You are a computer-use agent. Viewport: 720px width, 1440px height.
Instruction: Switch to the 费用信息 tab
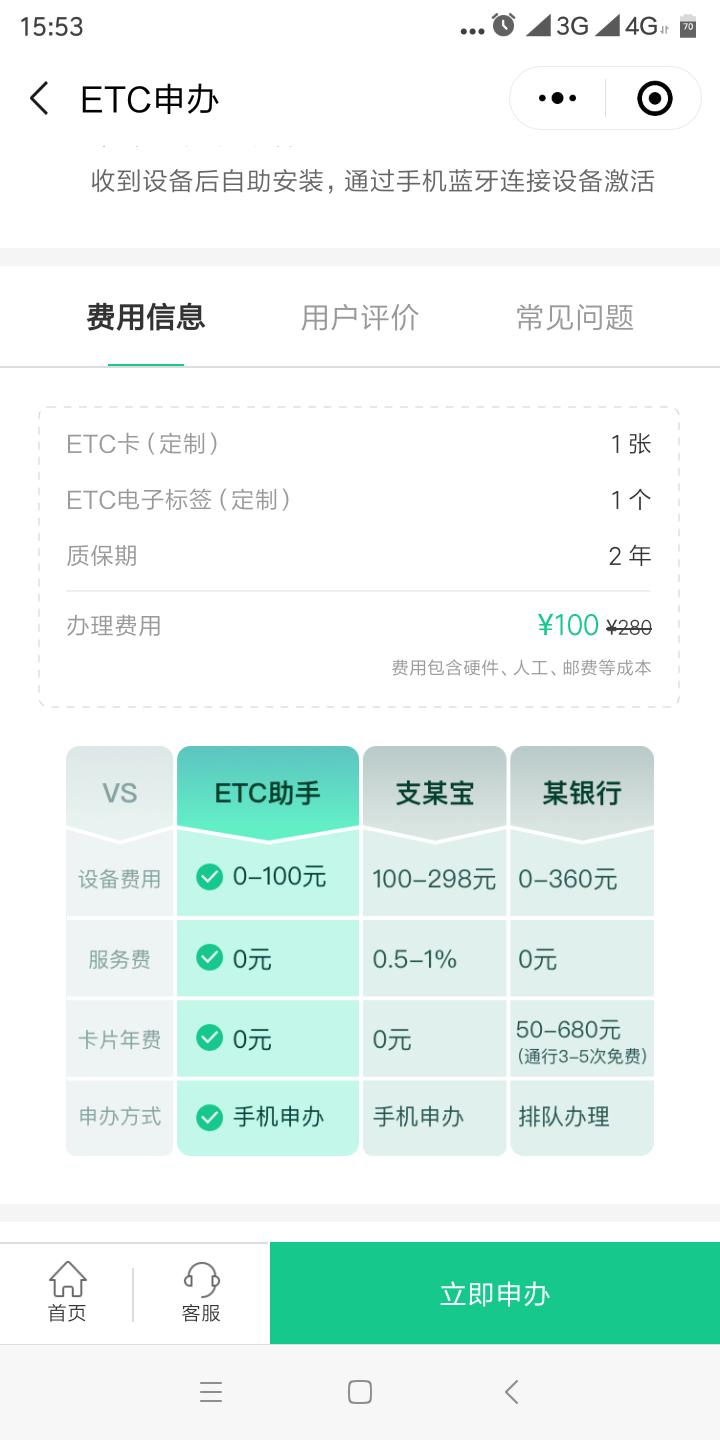pos(145,317)
